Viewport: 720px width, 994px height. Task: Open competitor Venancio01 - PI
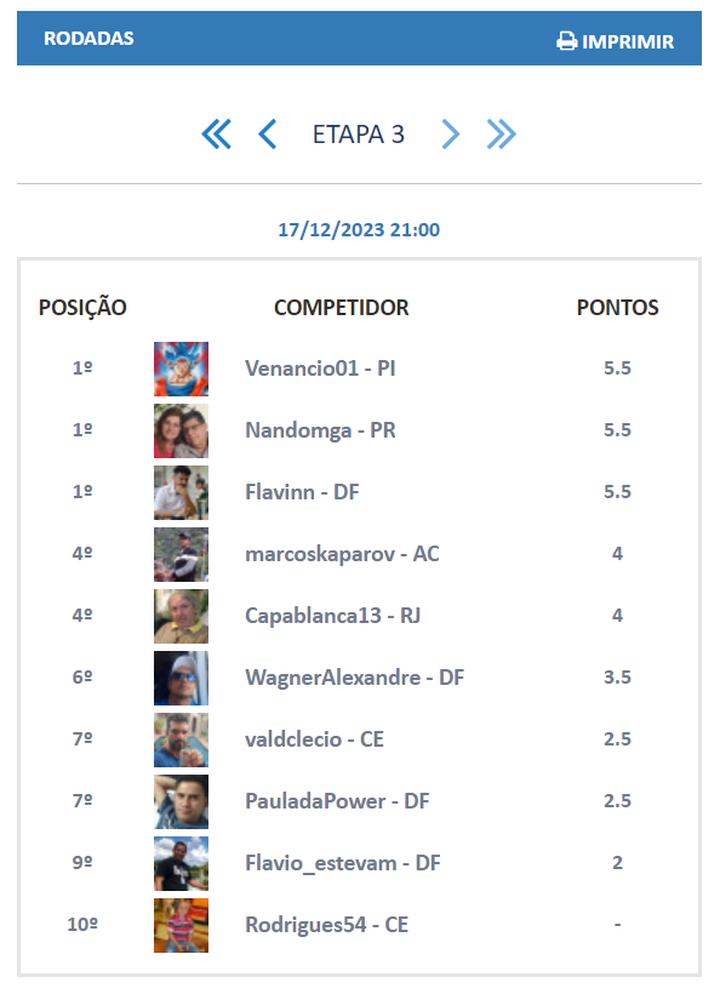320,368
